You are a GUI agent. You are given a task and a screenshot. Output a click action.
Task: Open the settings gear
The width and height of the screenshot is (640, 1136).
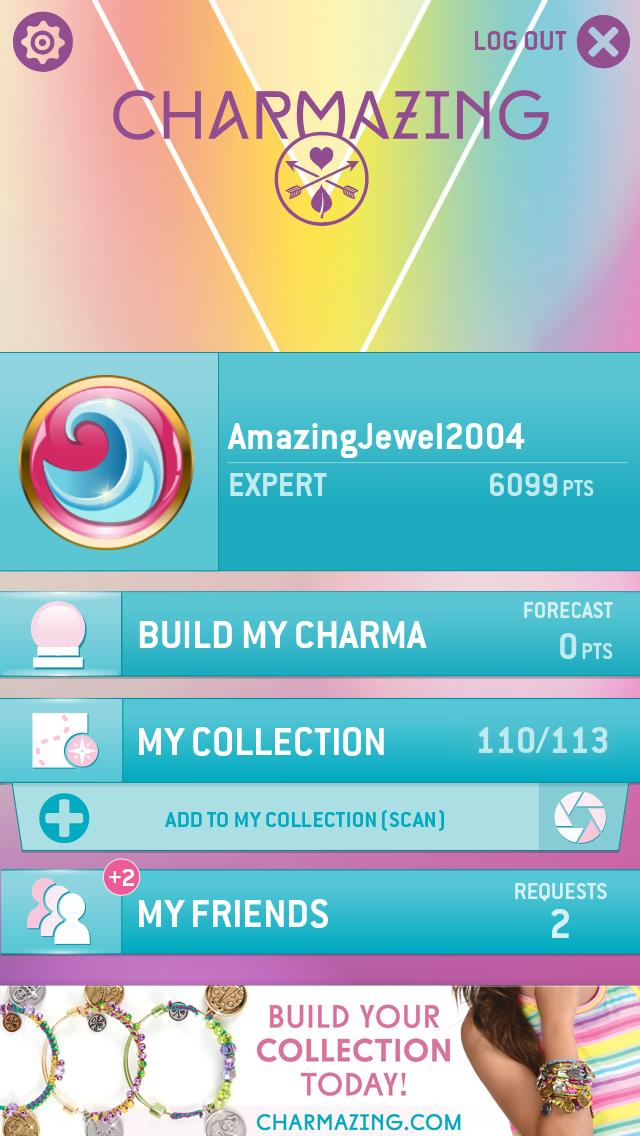[42, 42]
